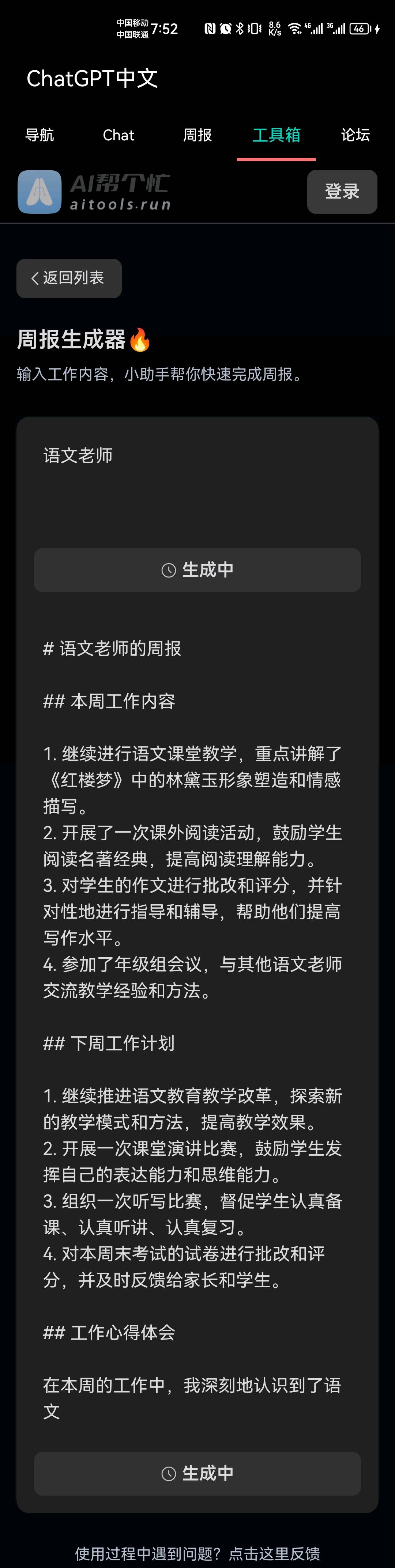Select the 工具箱 tab
The width and height of the screenshot is (395, 1568).
tap(276, 135)
